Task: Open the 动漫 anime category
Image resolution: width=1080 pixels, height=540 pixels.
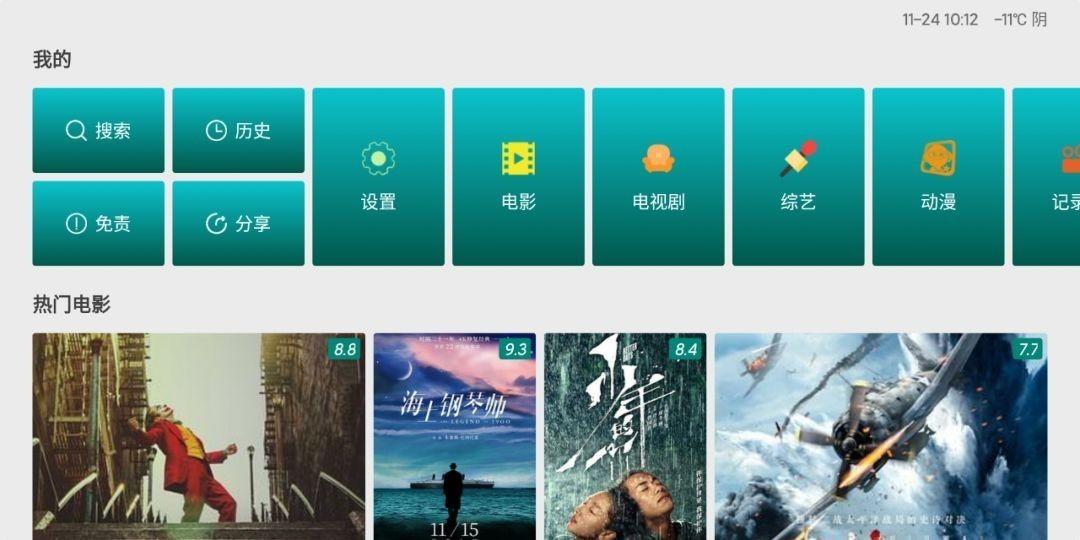Action: click(x=938, y=177)
